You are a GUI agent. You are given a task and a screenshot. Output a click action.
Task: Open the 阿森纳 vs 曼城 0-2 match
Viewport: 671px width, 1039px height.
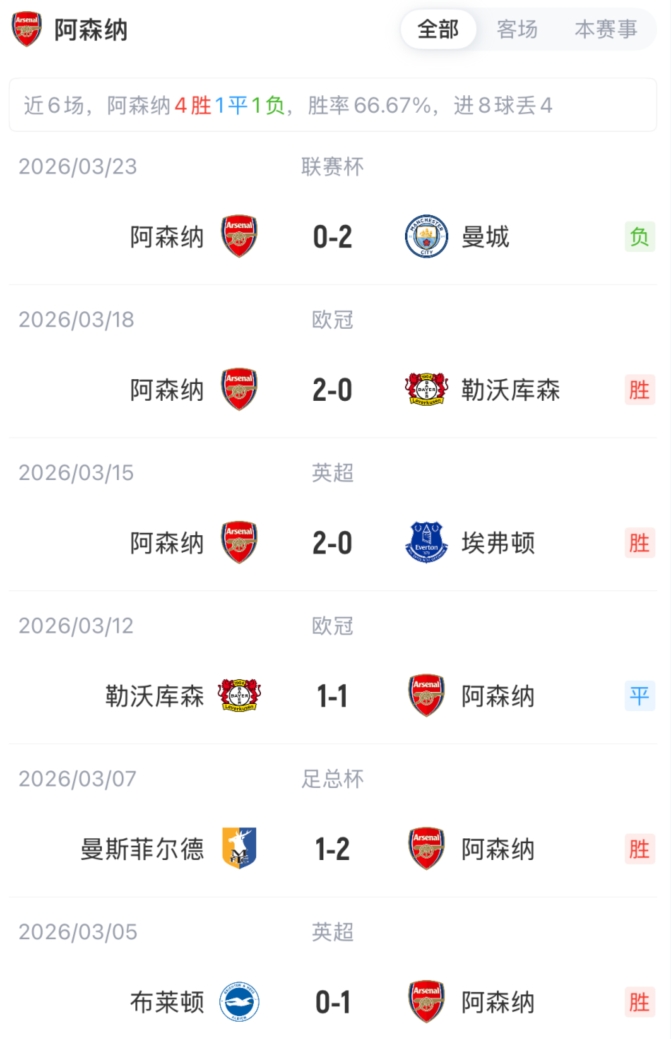[x=332, y=237]
